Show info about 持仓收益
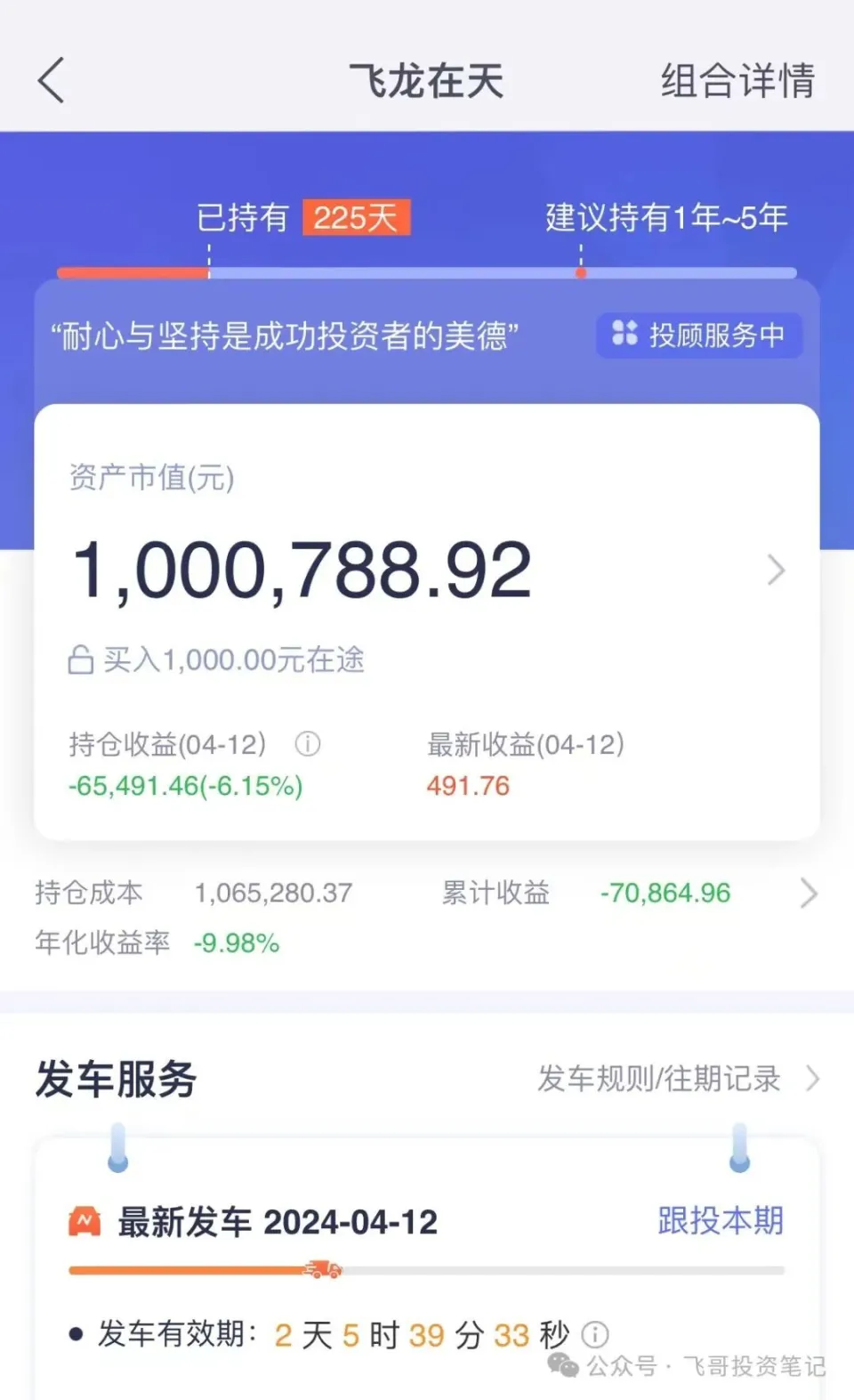Screen dimensions: 854x1400 tap(308, 744)
